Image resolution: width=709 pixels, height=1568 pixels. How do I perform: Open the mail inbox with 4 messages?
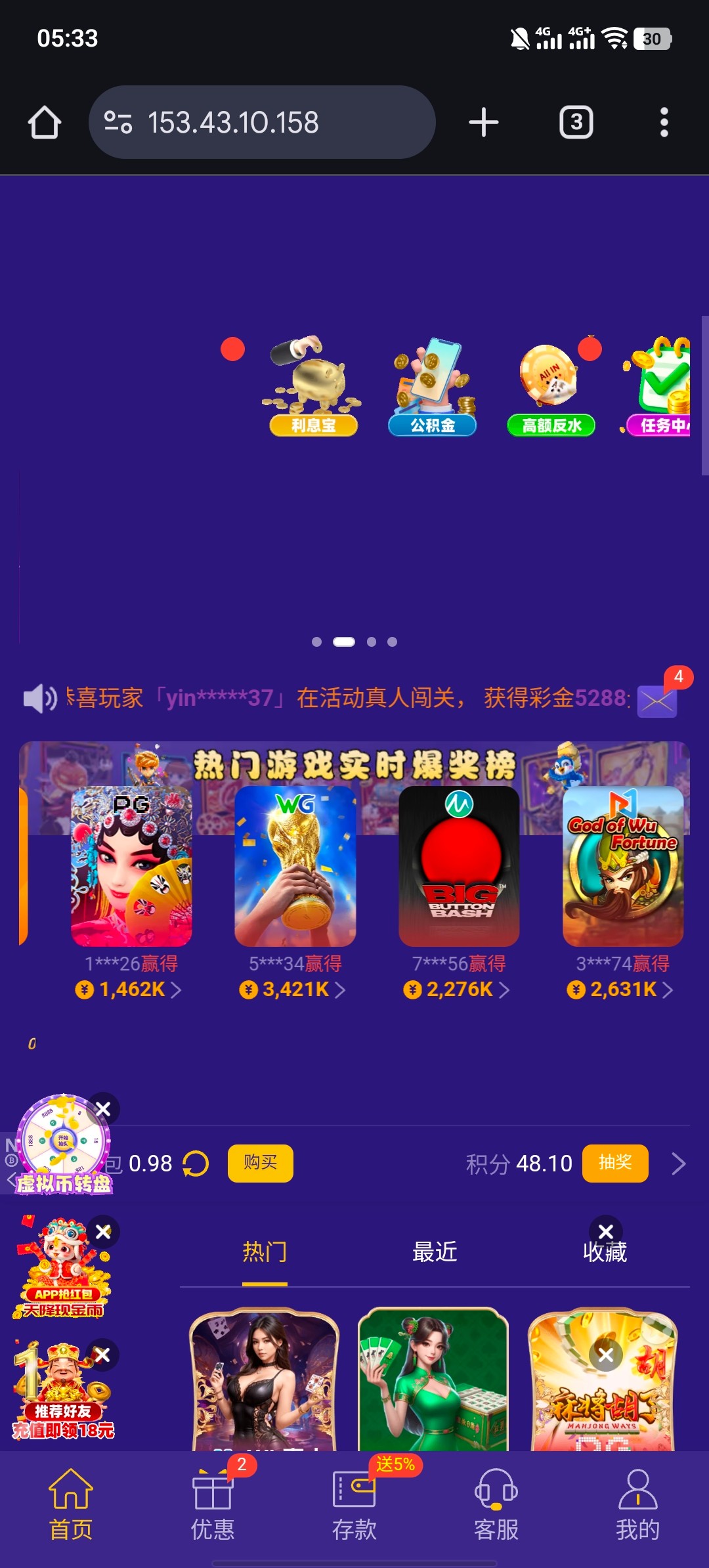point(656,701)
